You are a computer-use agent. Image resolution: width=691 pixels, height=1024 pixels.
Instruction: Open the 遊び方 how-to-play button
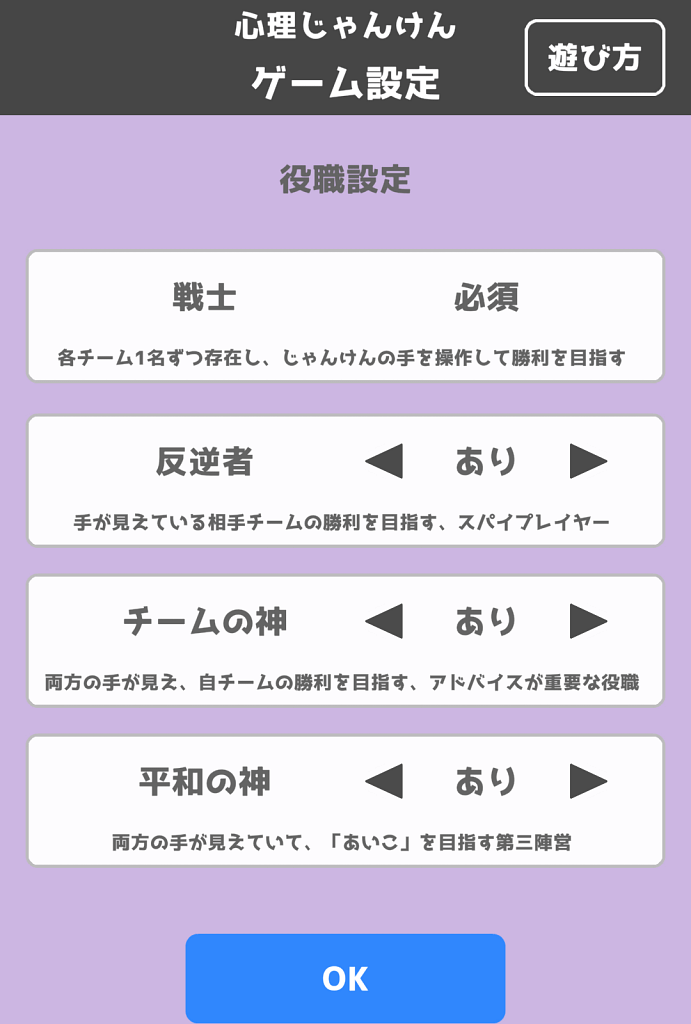click(x=595, y=58)
